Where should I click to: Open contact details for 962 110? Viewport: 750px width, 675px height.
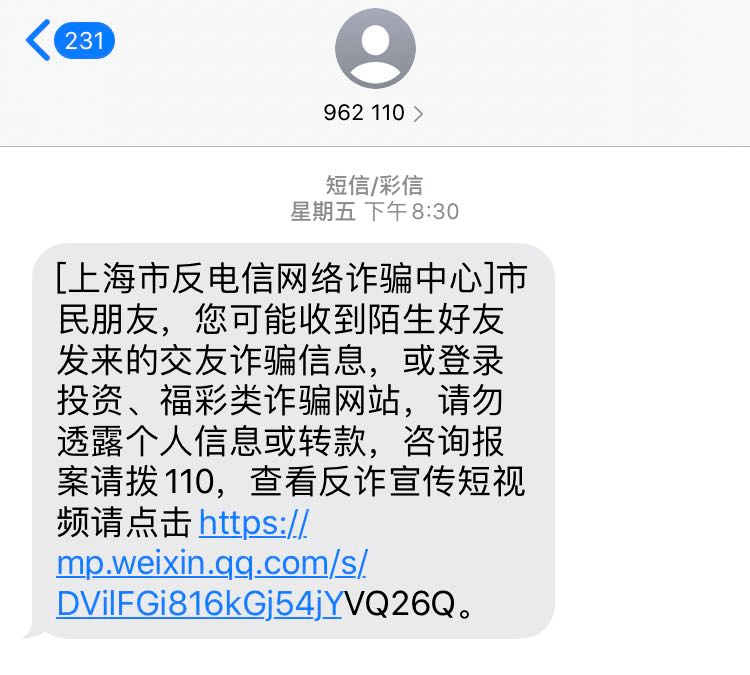374,113
